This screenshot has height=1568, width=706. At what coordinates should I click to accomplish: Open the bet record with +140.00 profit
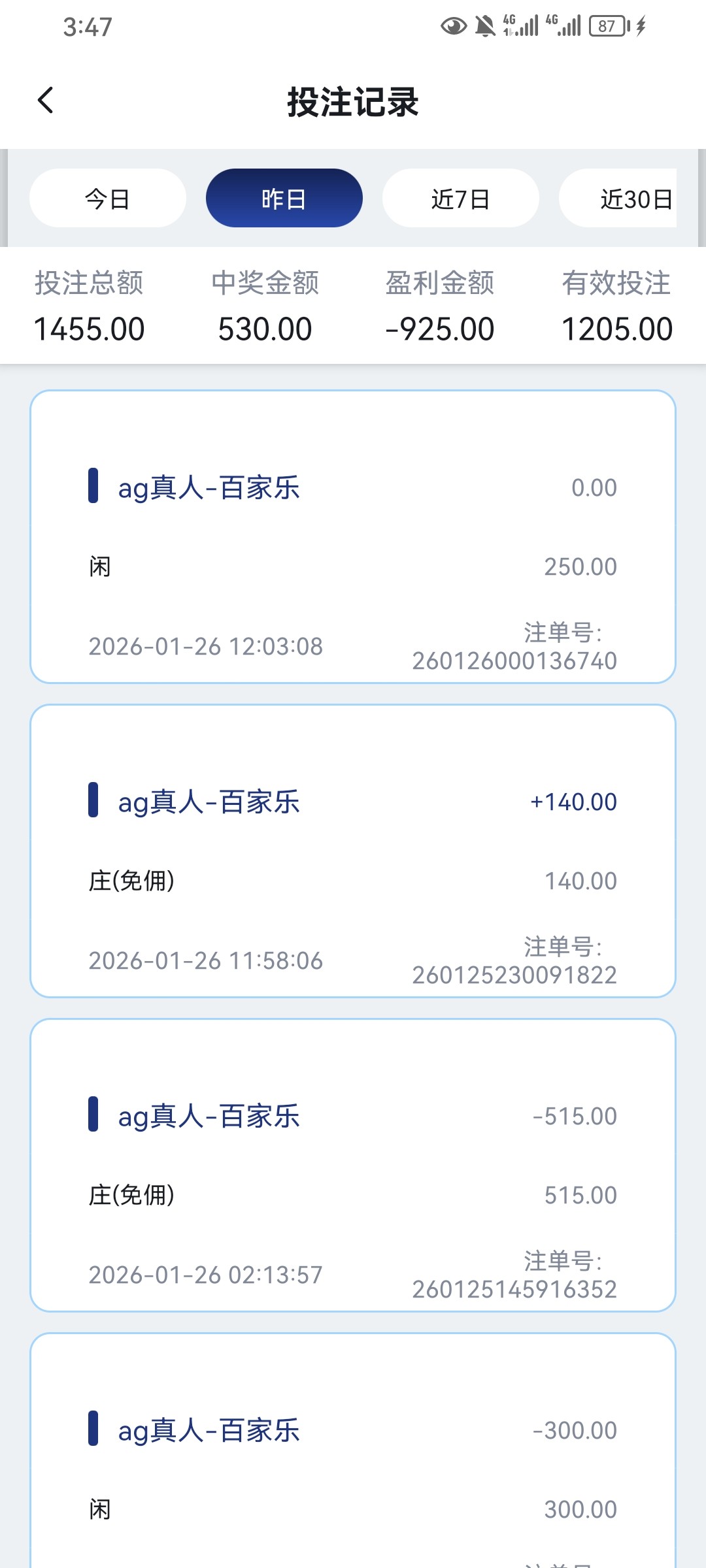coord(353,851)
